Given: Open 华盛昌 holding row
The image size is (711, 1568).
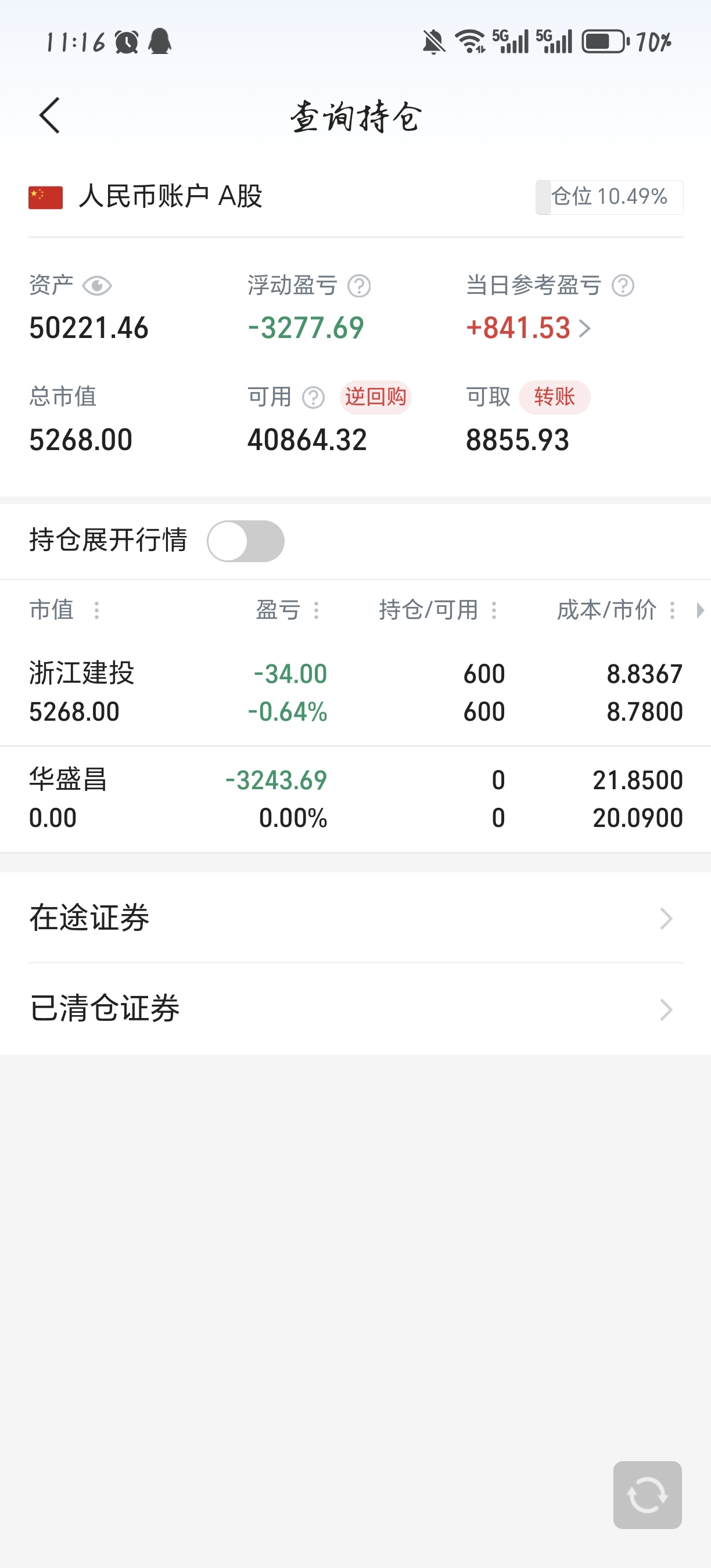Looking at the screenshot, I should click(x=355, y=799).
